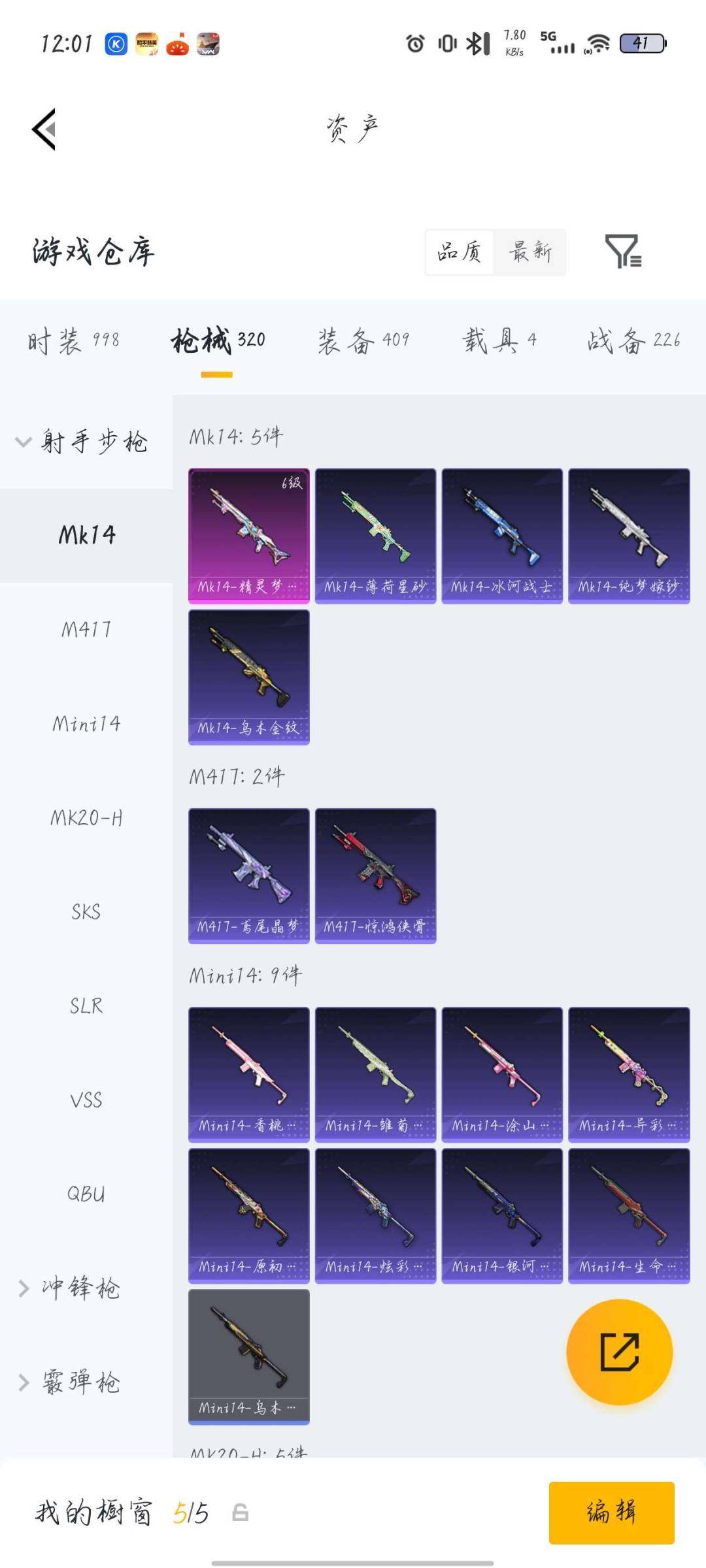Tap the 编辑 button
The width and height of the screenshot is (706, 1568).
point(611,1512)
